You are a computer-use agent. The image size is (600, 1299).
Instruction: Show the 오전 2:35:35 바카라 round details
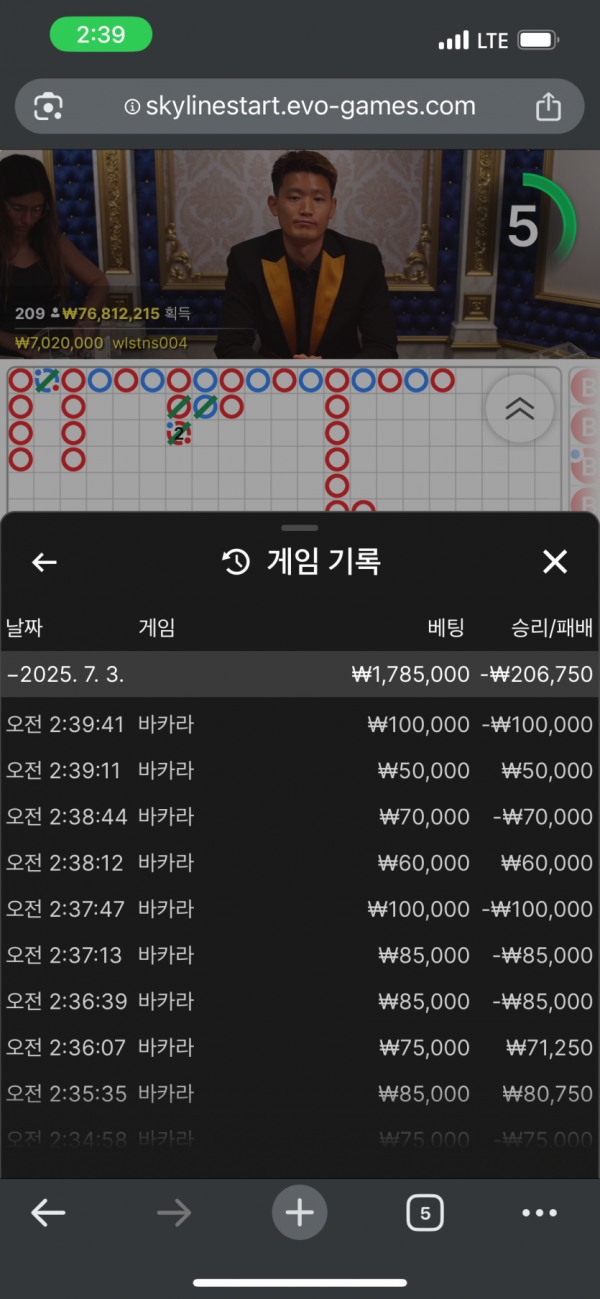coord(300,1094)
